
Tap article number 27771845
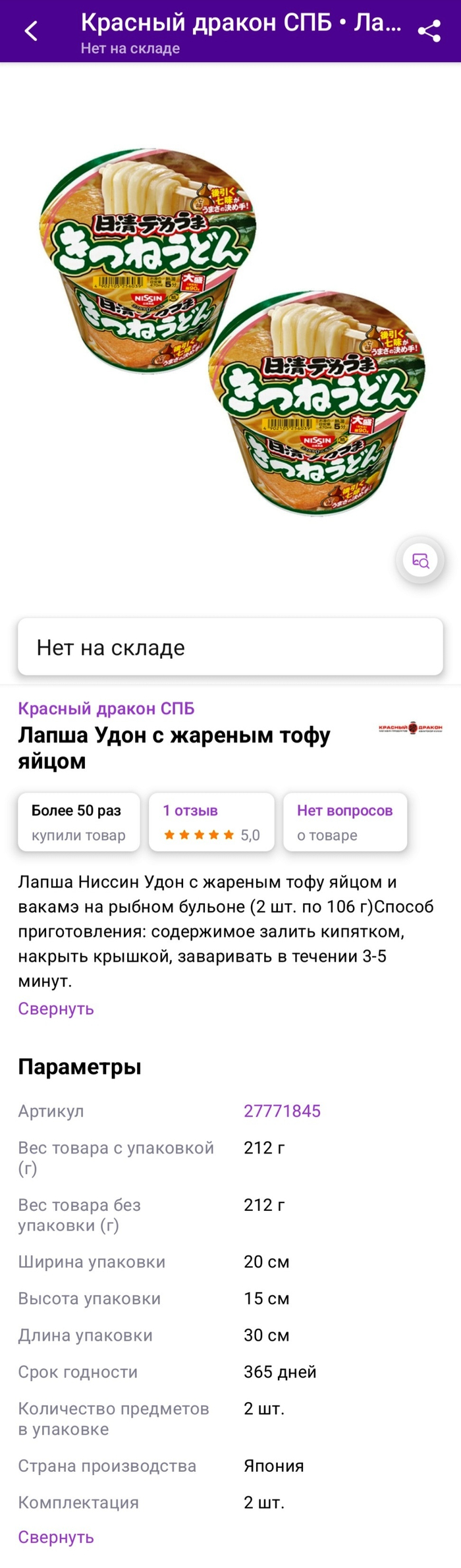click(x=282, y=1111)
